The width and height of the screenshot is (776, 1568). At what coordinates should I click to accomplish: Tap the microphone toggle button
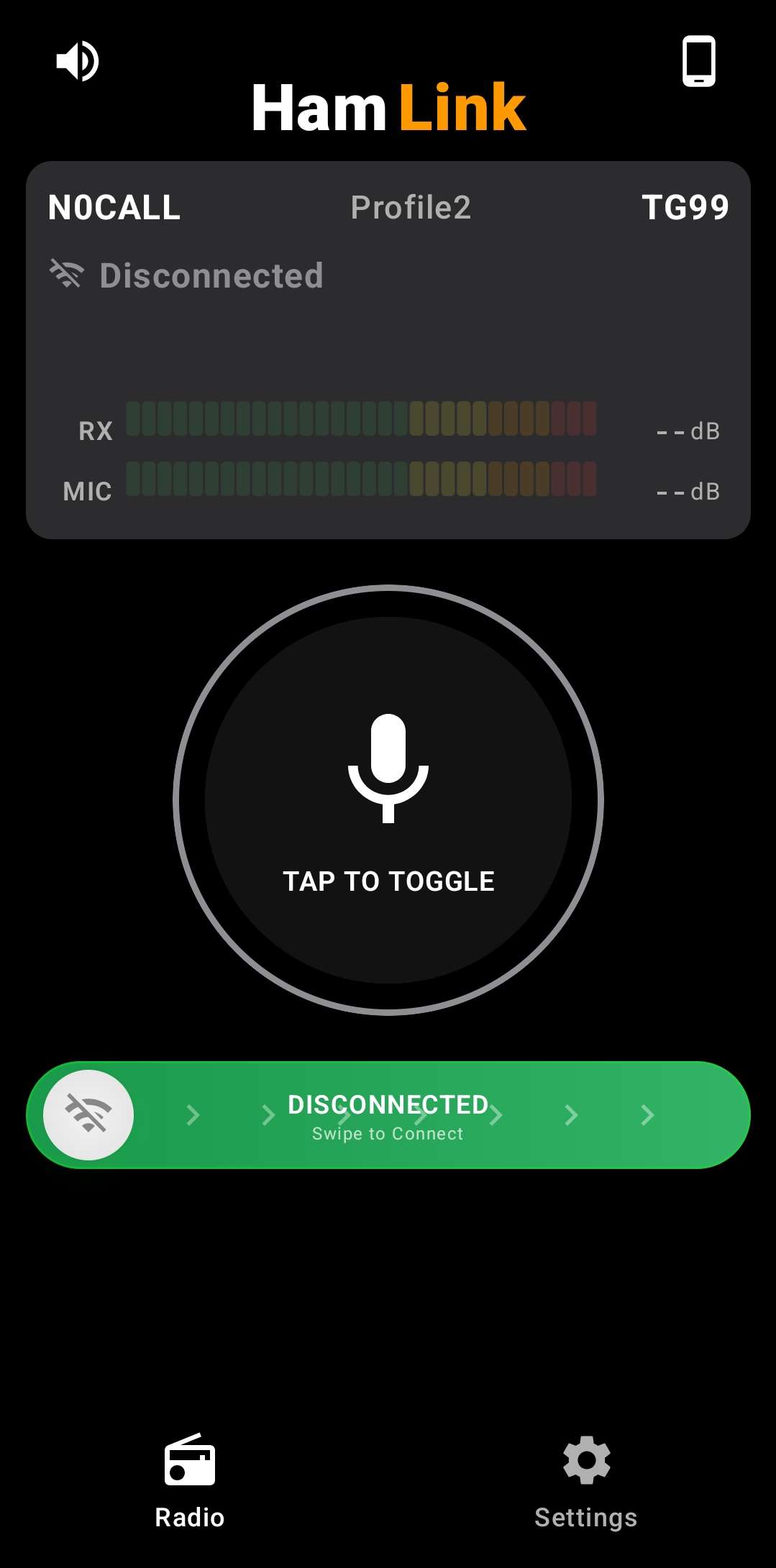pyautogui.click(x=388, y=800)
